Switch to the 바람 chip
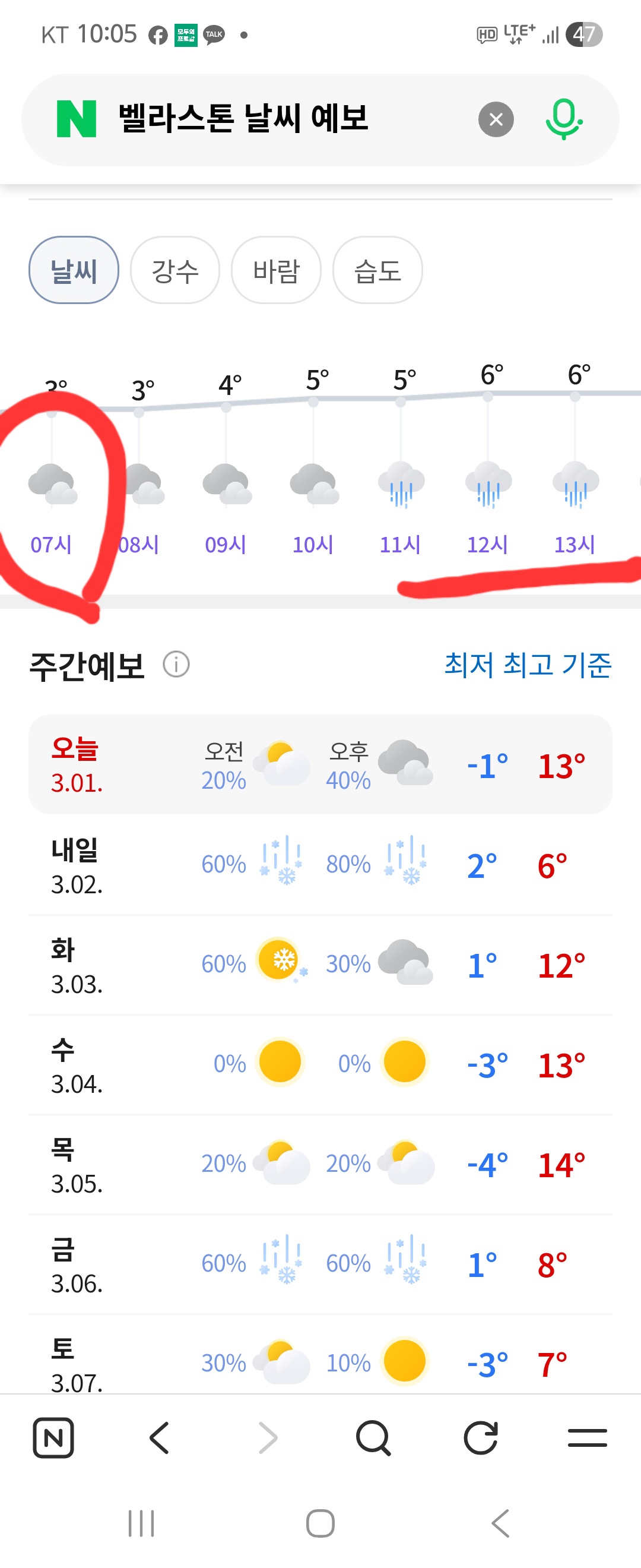This screenshot has width=641, height=1568. pos(276,270)
